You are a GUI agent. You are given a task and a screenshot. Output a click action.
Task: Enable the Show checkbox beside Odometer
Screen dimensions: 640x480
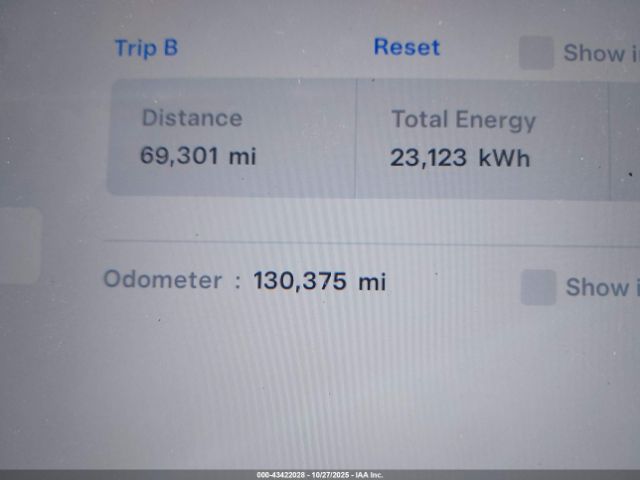tap(538, 288)
